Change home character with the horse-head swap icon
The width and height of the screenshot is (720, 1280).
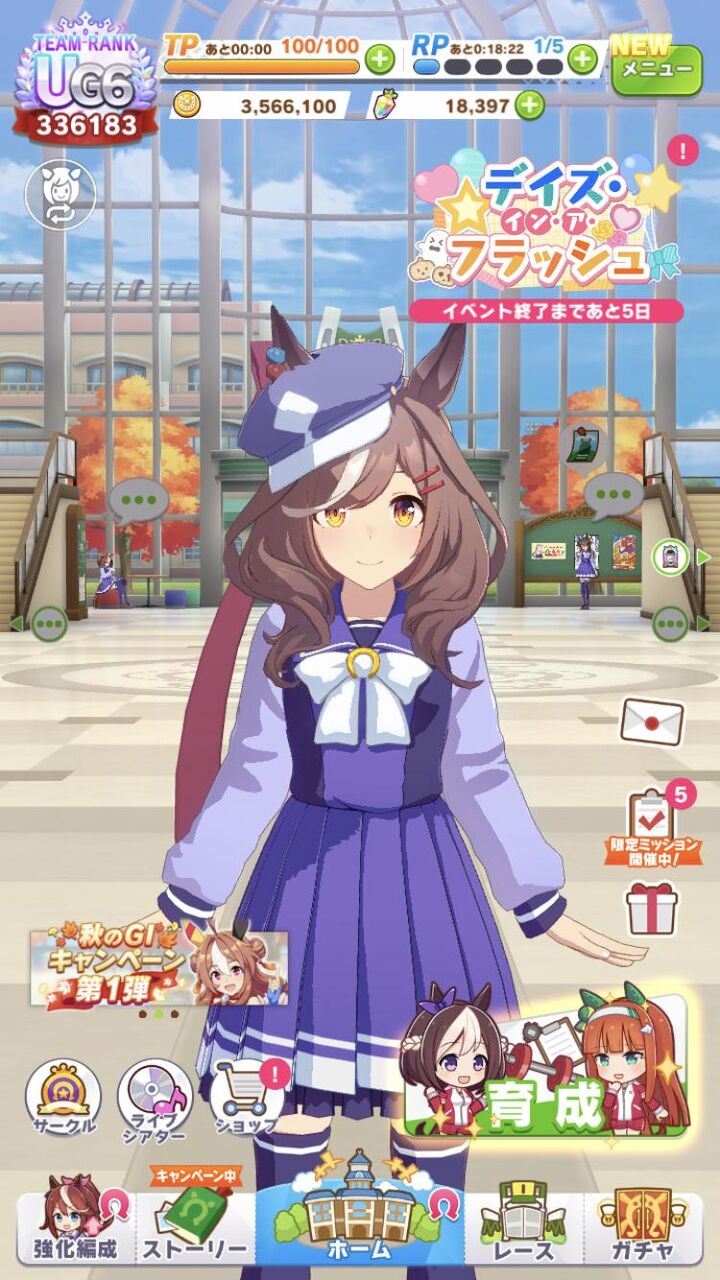(x=67, y=193)
